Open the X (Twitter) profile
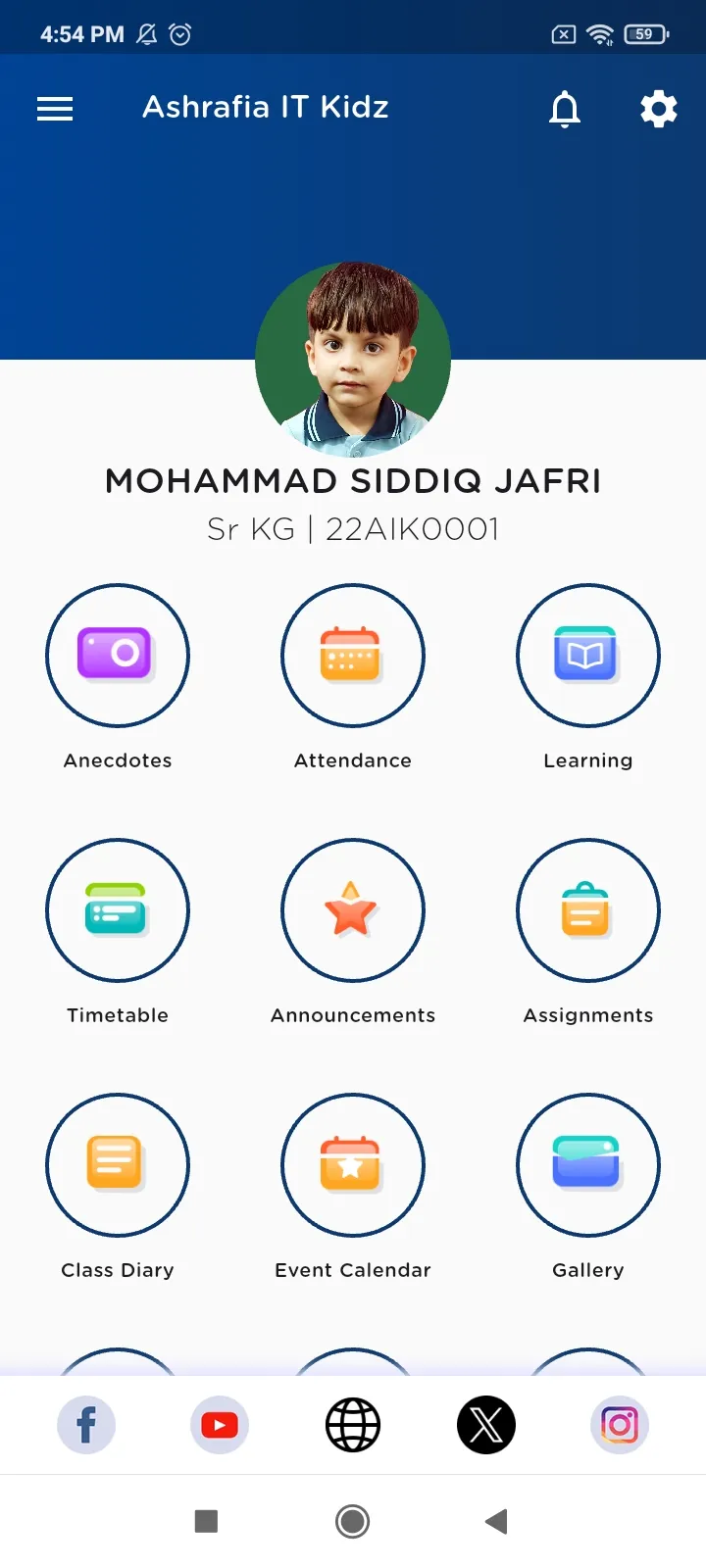The image size is (706, 1568). (486, 1425)
